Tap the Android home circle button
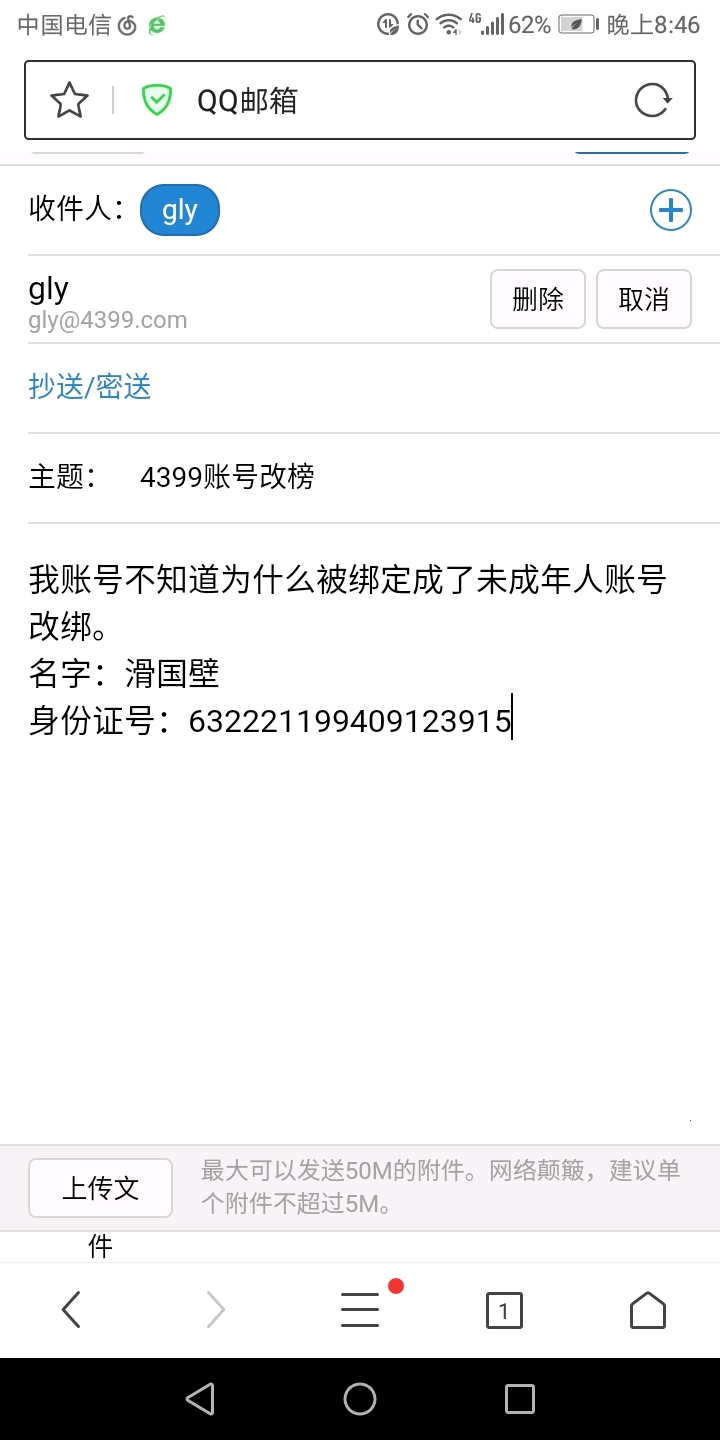The width and height of the screenshot is (720, 1440). (x=360, y=1399)
